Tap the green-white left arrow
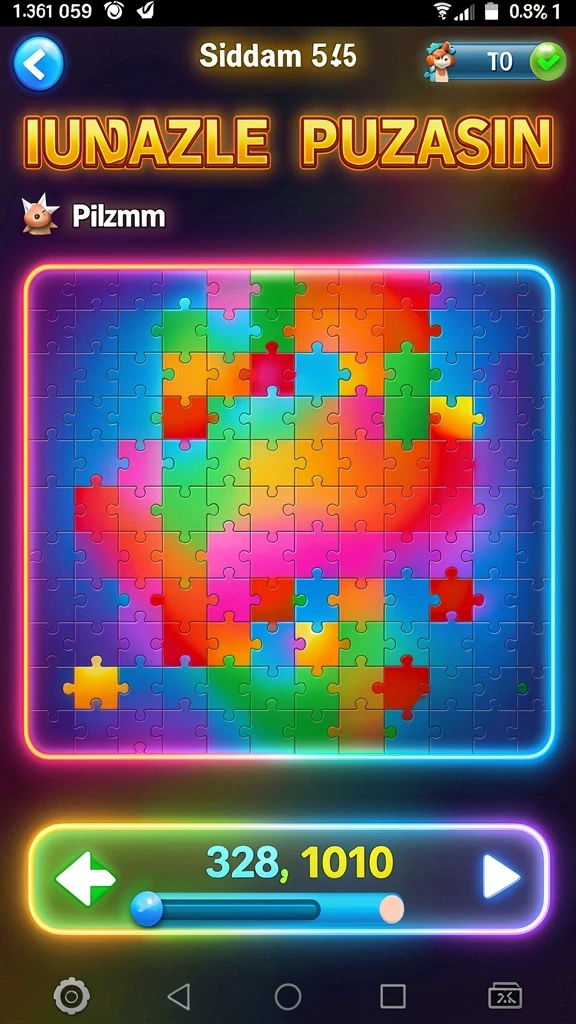576x1024 pixels. click(x=86, y=878)
